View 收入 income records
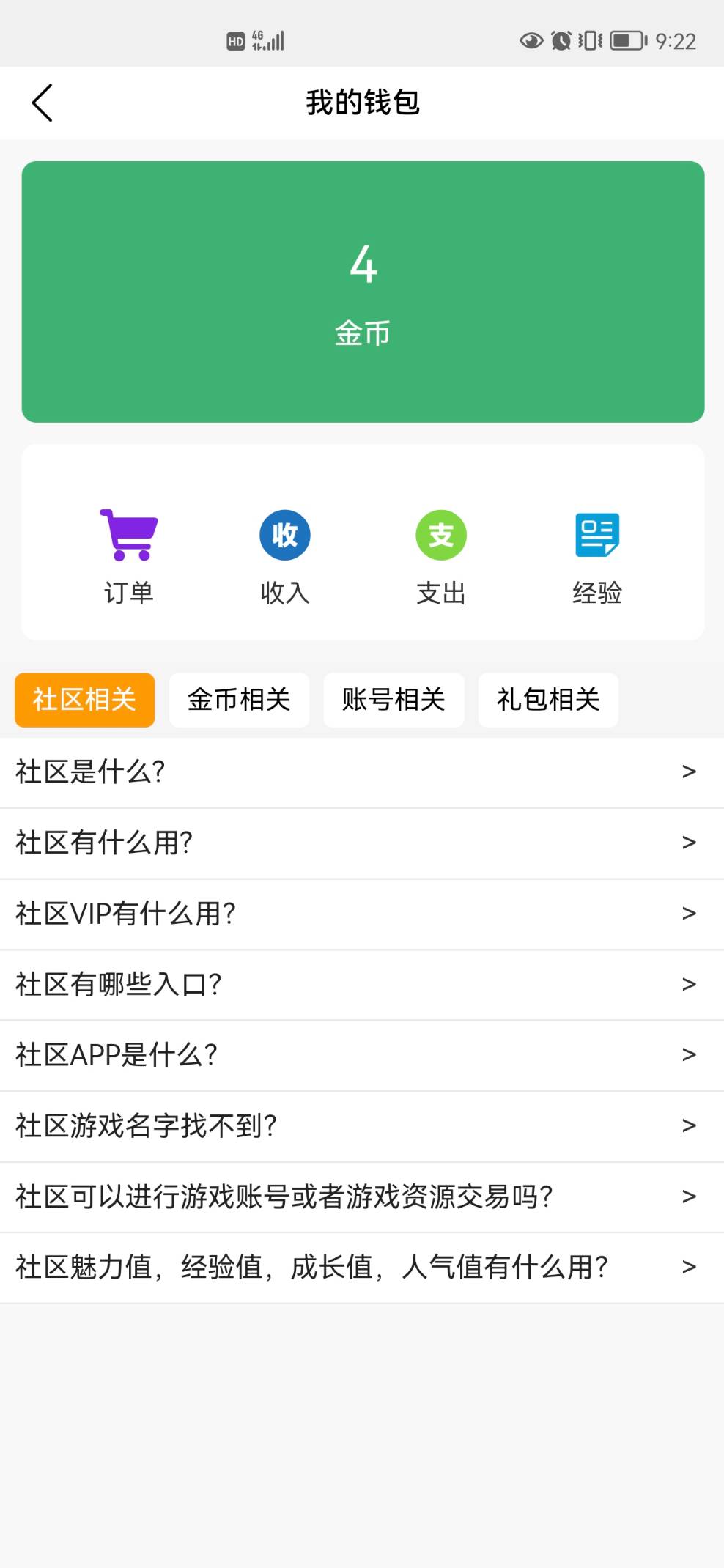 (x=285, y=555)
